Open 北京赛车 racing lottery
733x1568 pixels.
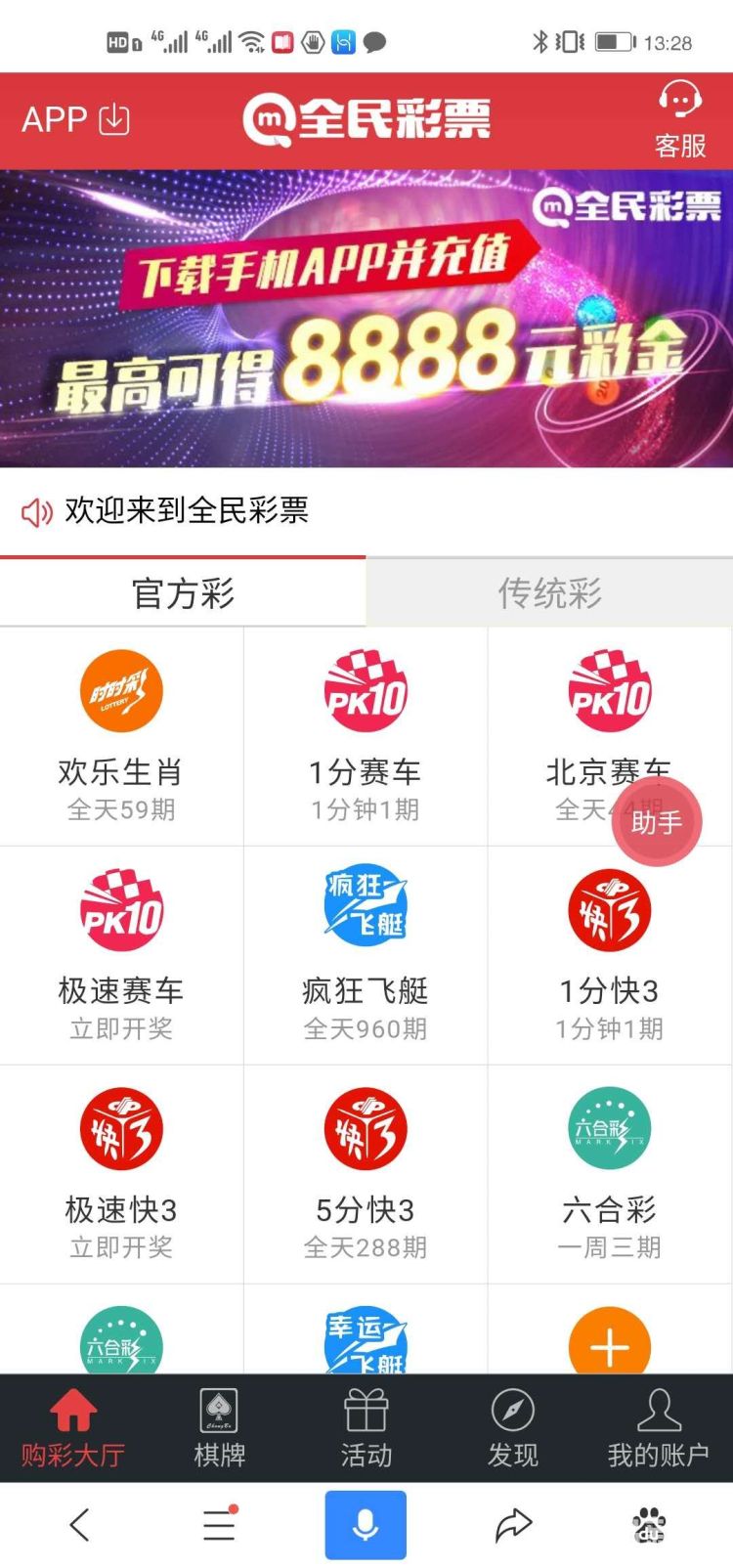pos(609,714)
